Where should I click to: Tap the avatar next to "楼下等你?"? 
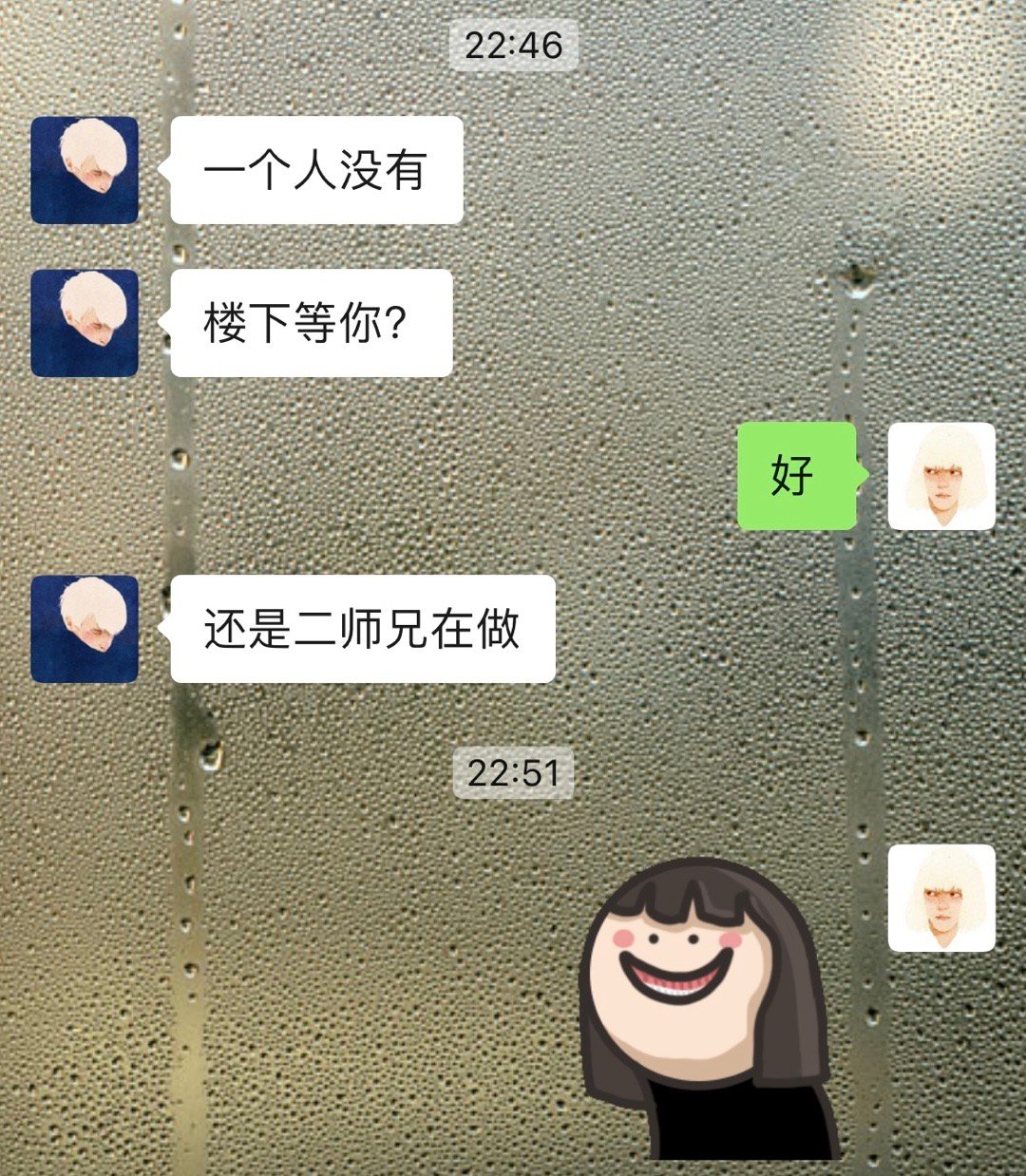point(85,323)
